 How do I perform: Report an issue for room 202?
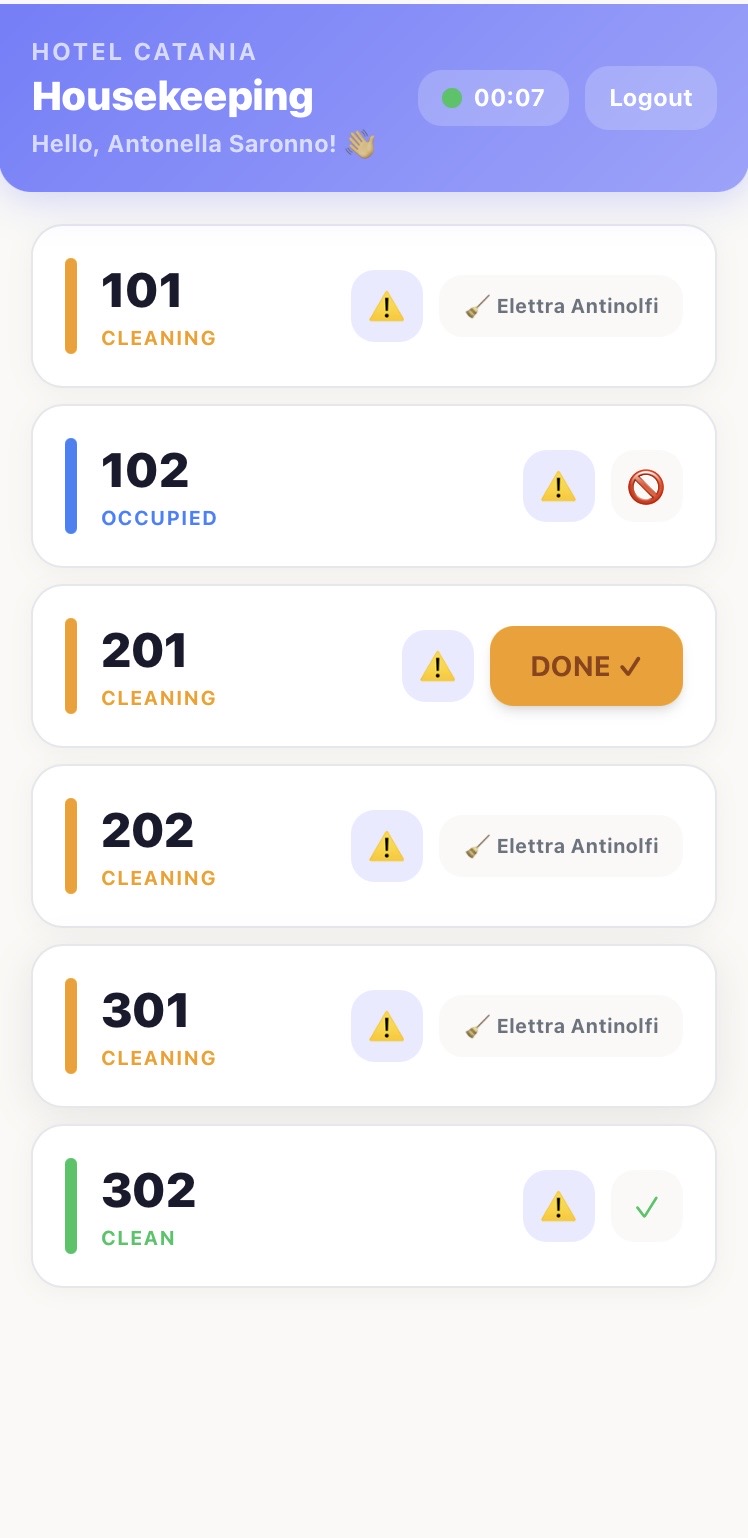click(x=386, y=846)
